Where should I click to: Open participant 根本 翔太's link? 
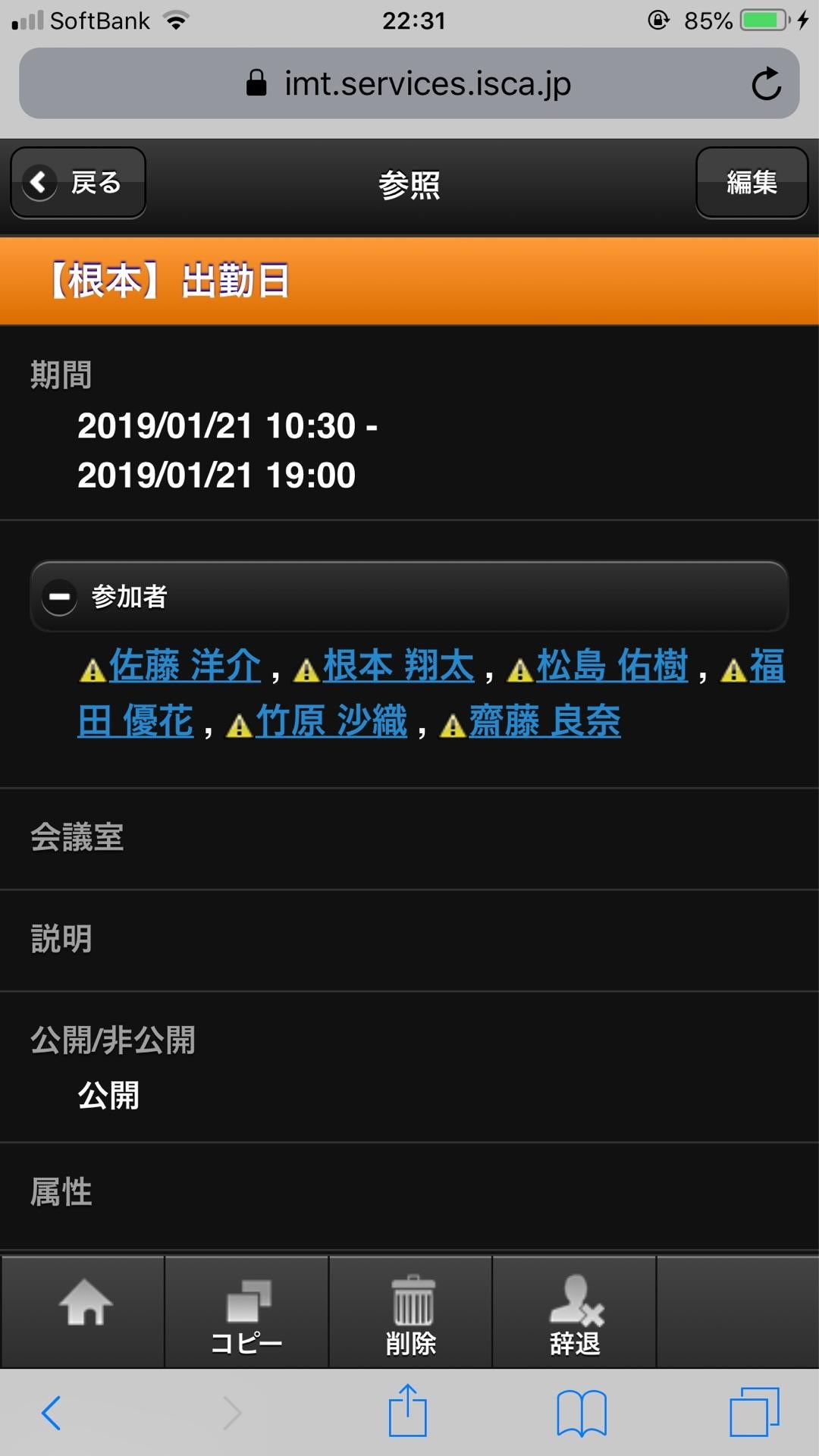399,666
